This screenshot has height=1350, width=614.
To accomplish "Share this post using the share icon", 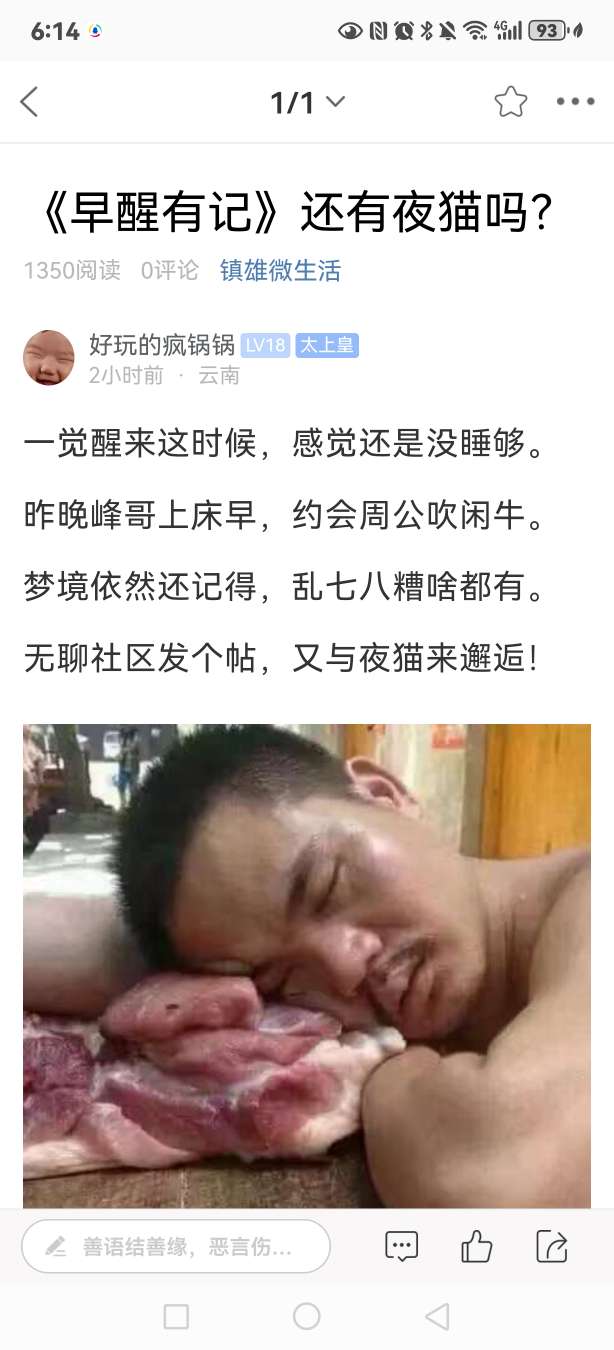I will point(551,1246).
